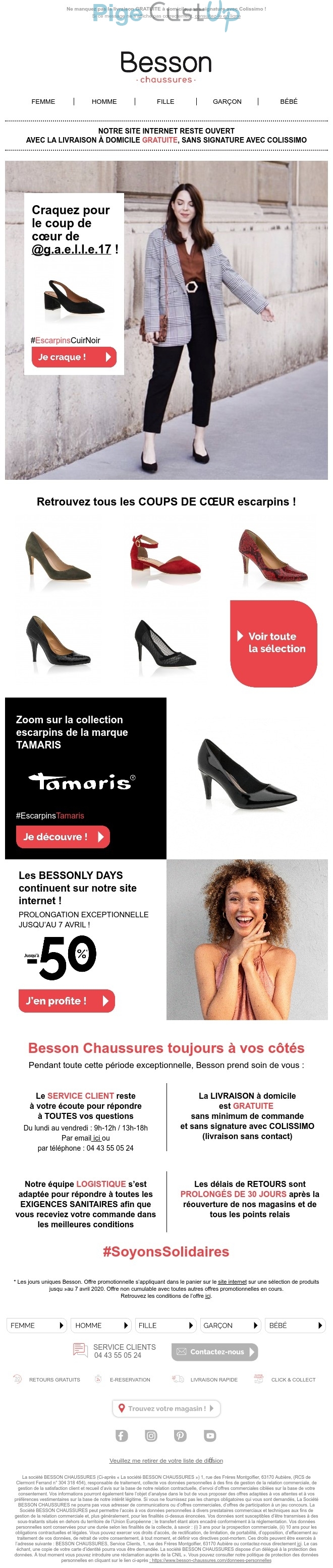This screenshot has height=1568, width=333.
Task: Open the FEMME category in top menu
Action: (x=43, y=102)
